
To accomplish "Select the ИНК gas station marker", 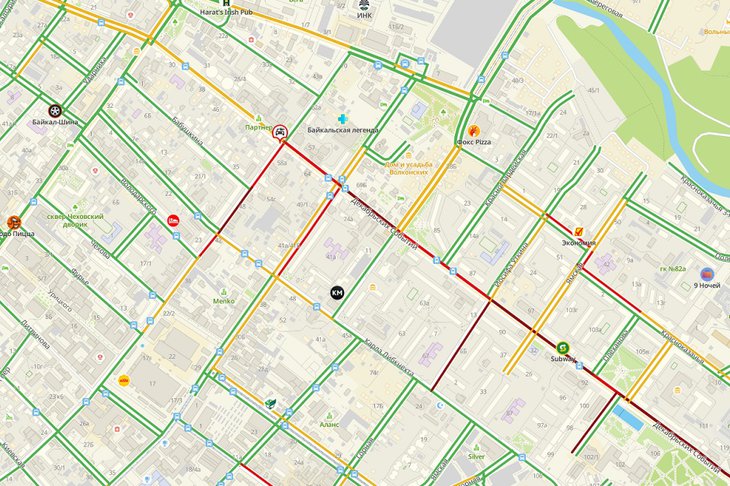I will (x=364, y=5).
